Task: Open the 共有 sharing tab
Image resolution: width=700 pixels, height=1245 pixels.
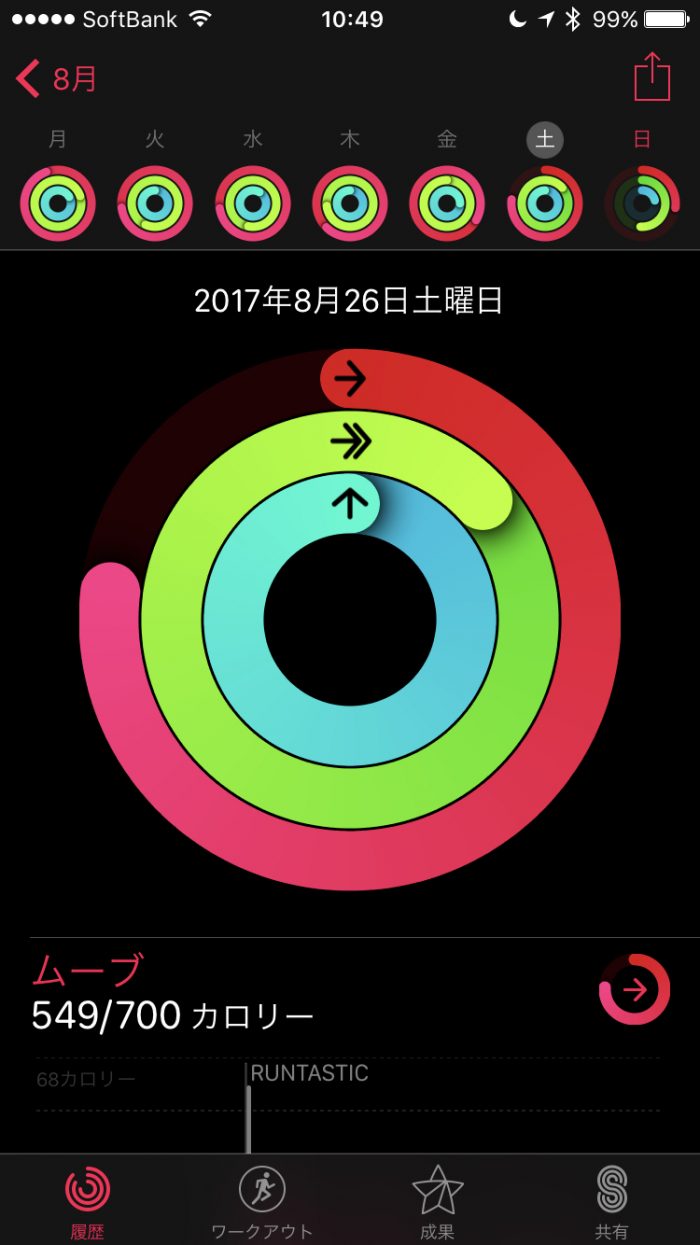Action: click(x=611, y=1201)
